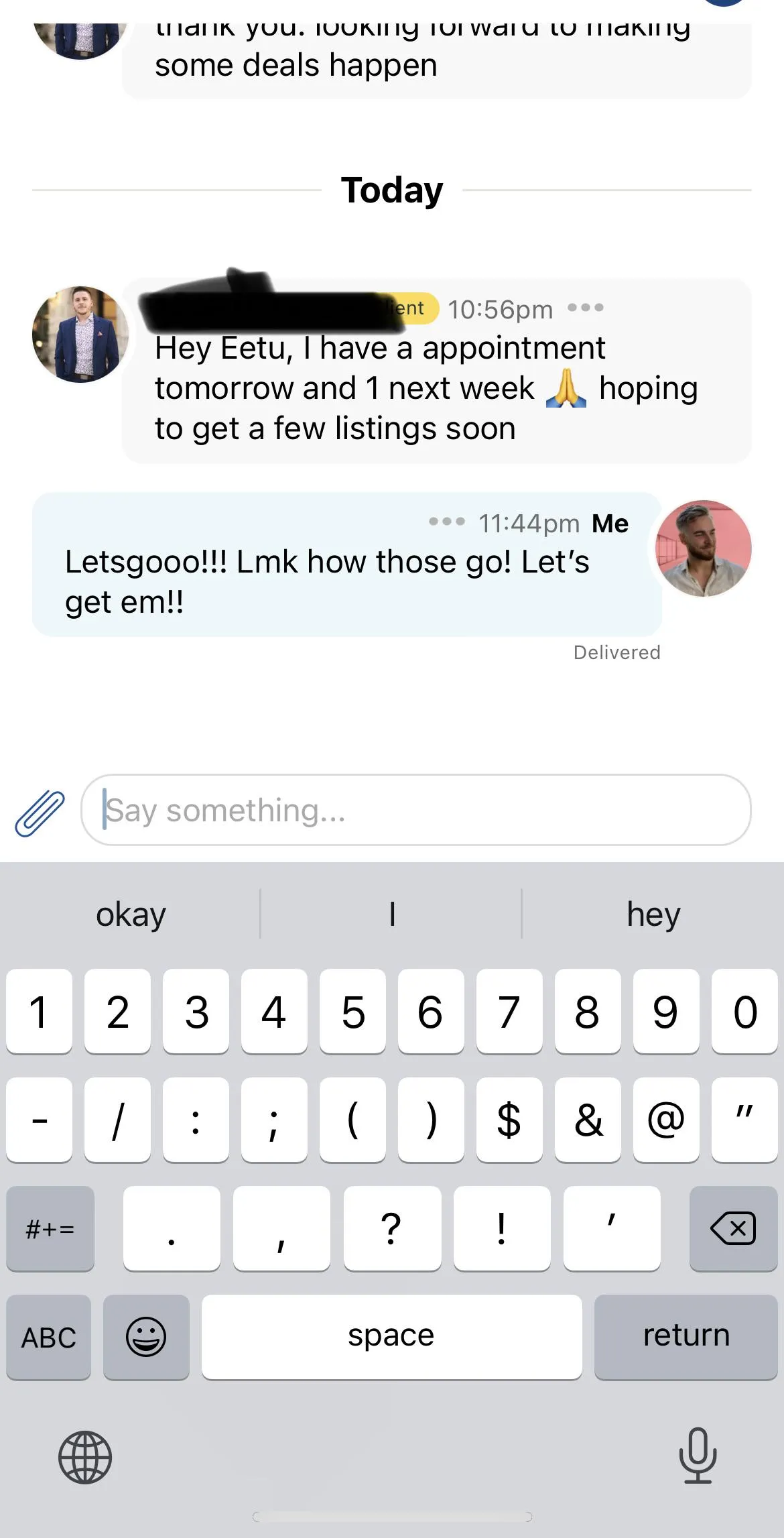Switch keyboards with the globe icon
This screenshot has width=784, height=1538.
coord(85,1457)
